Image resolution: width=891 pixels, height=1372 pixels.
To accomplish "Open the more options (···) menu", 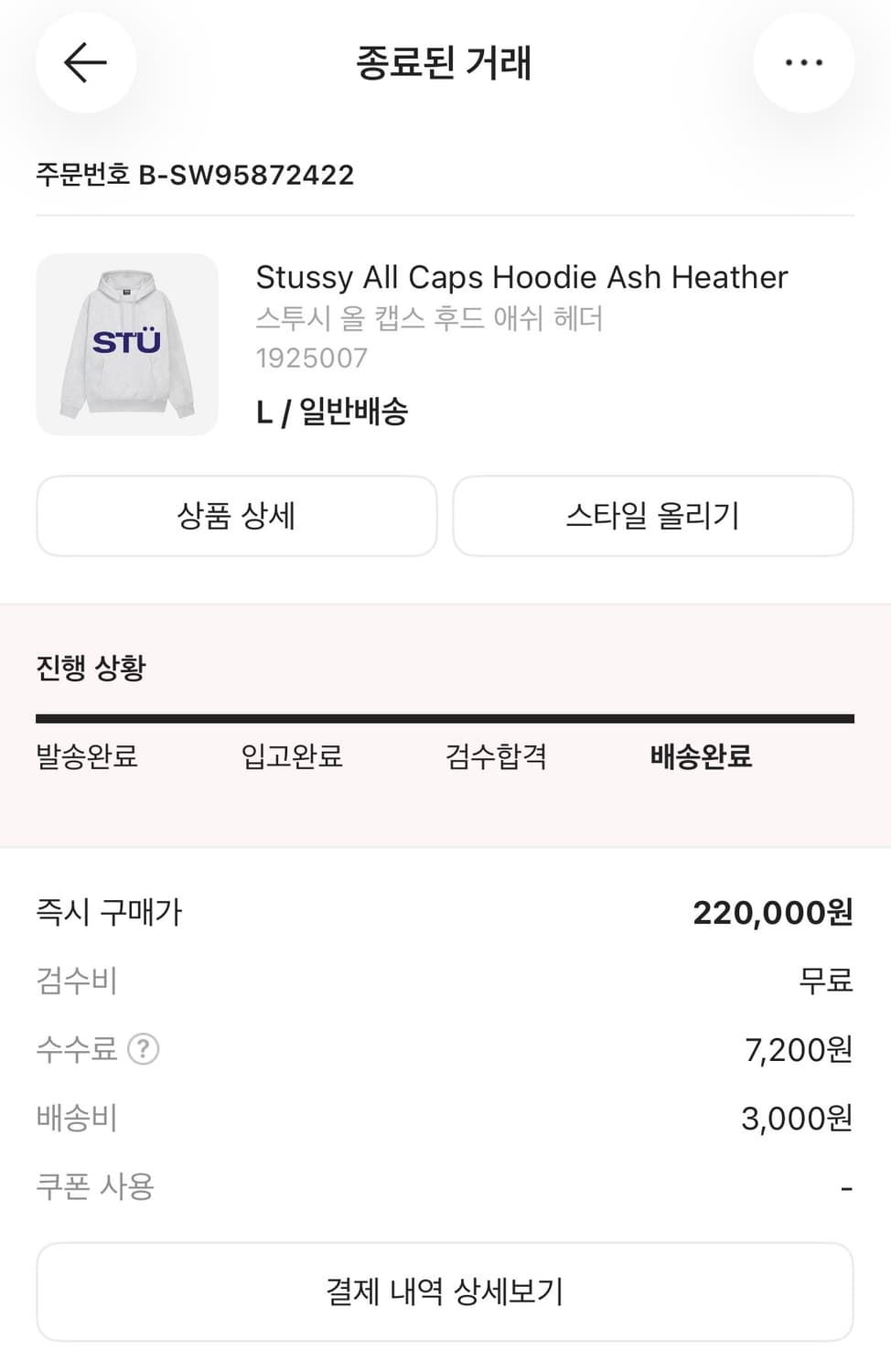I will pos(803,62).
